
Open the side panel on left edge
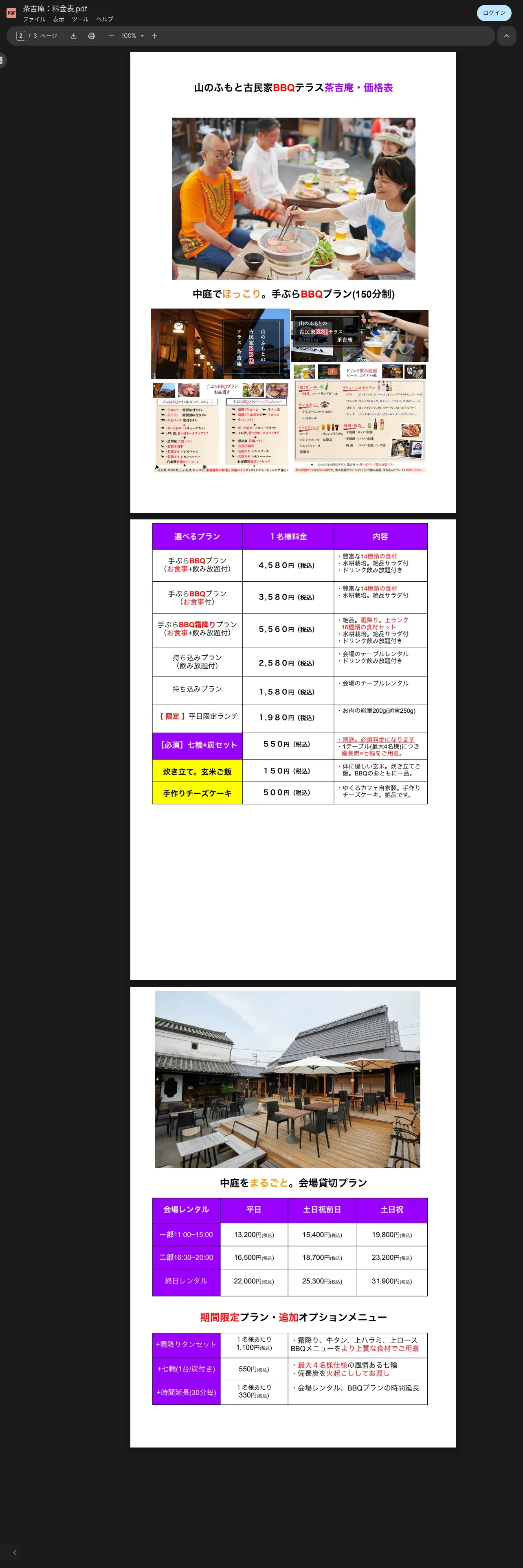pos(2,60)
